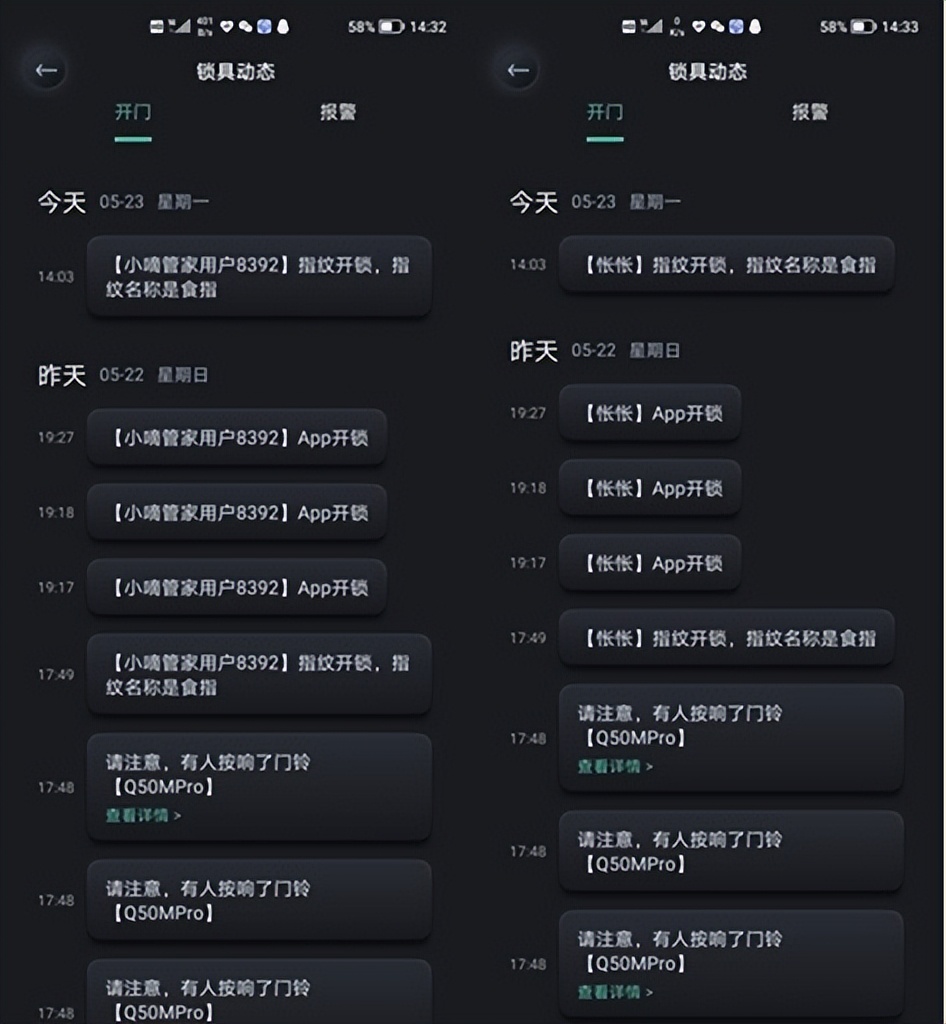
Task: Select the 19:18 小嘀管家用户8392 App开锁 record
Action: coord(236,512)
